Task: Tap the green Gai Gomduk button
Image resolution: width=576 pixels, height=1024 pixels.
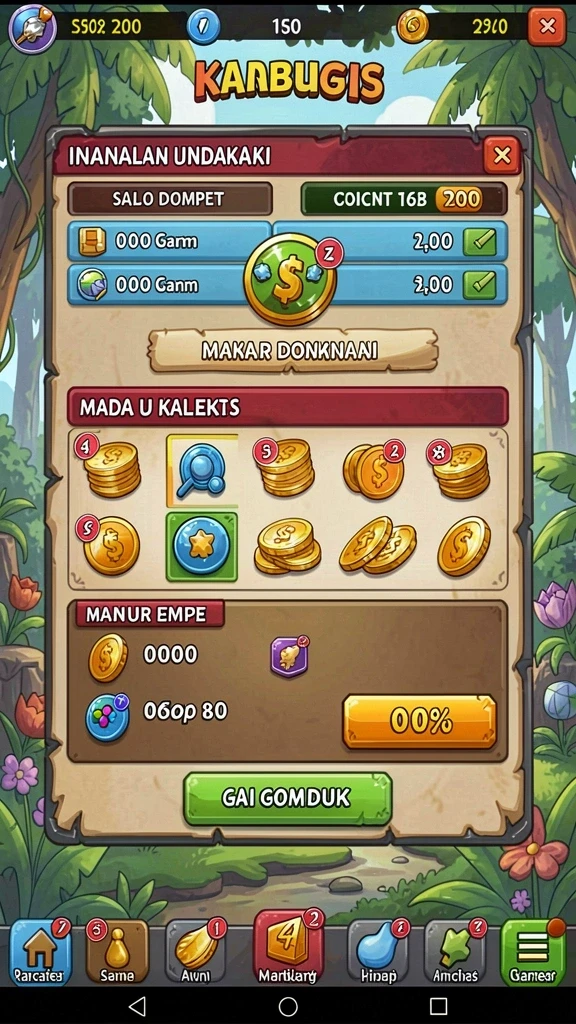Action: 287,799
